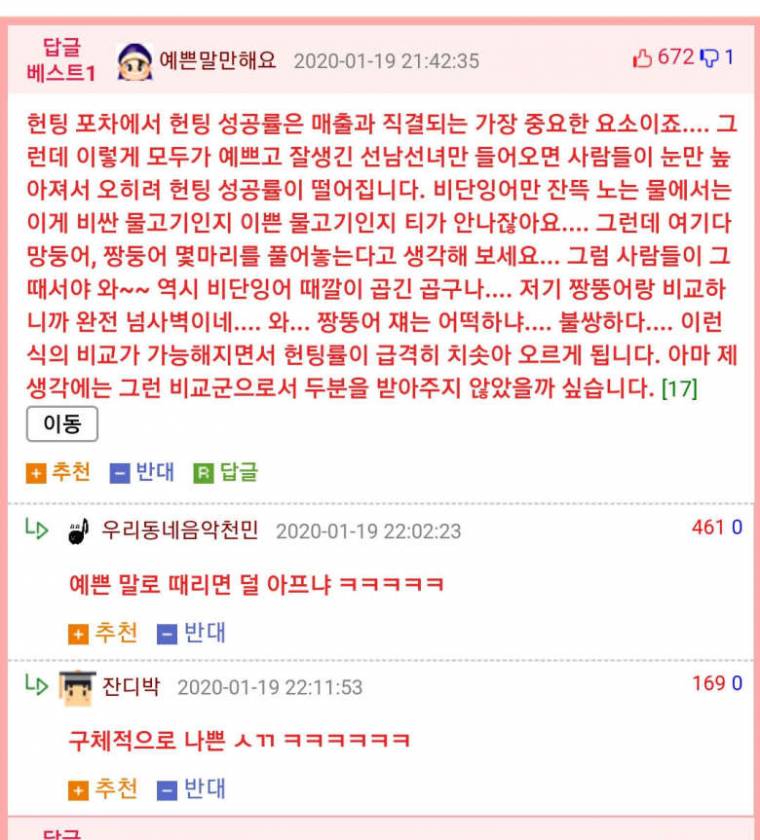
Task: Downvote 우리동네음악천민's reply with 반대
Action: 191,633
